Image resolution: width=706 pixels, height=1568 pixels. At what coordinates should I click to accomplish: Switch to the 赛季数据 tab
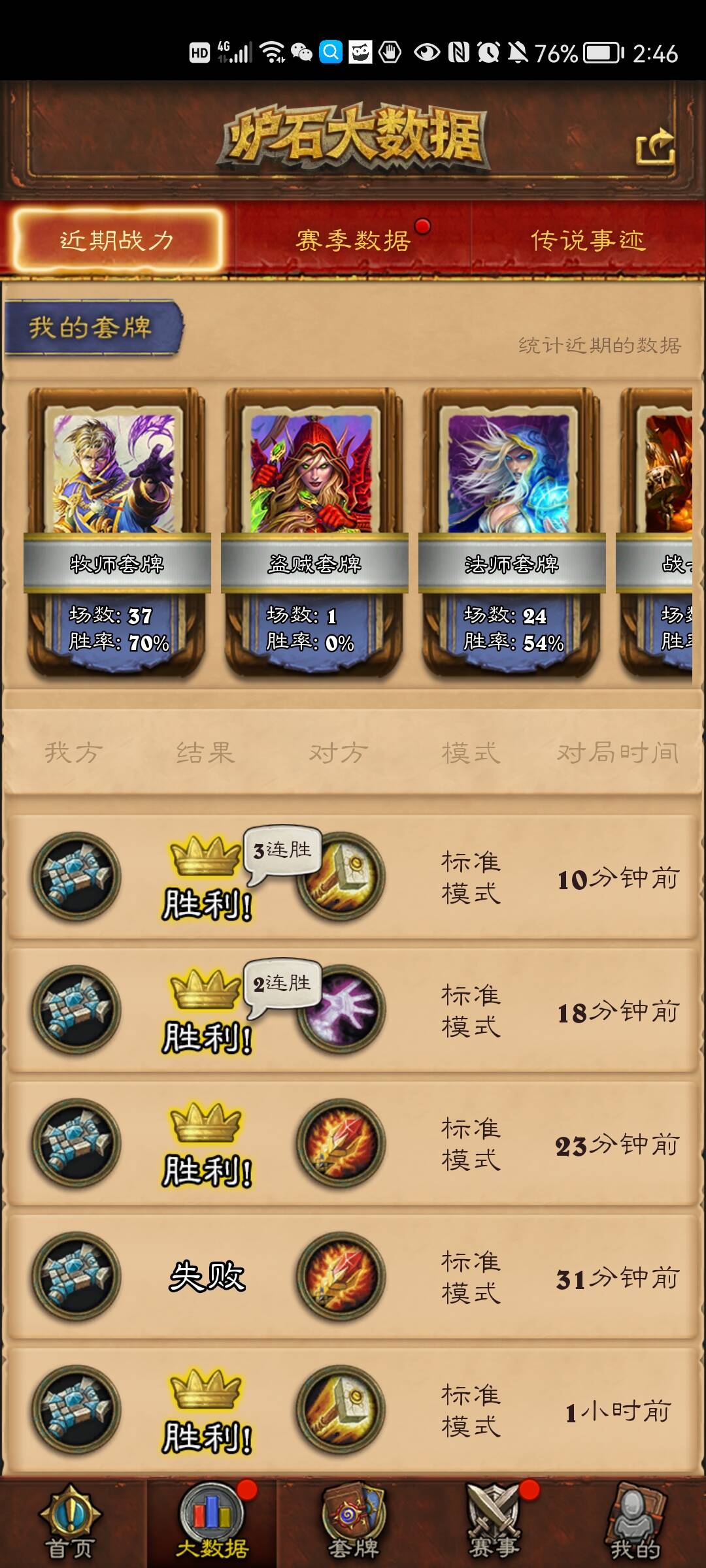coord(353,240)
